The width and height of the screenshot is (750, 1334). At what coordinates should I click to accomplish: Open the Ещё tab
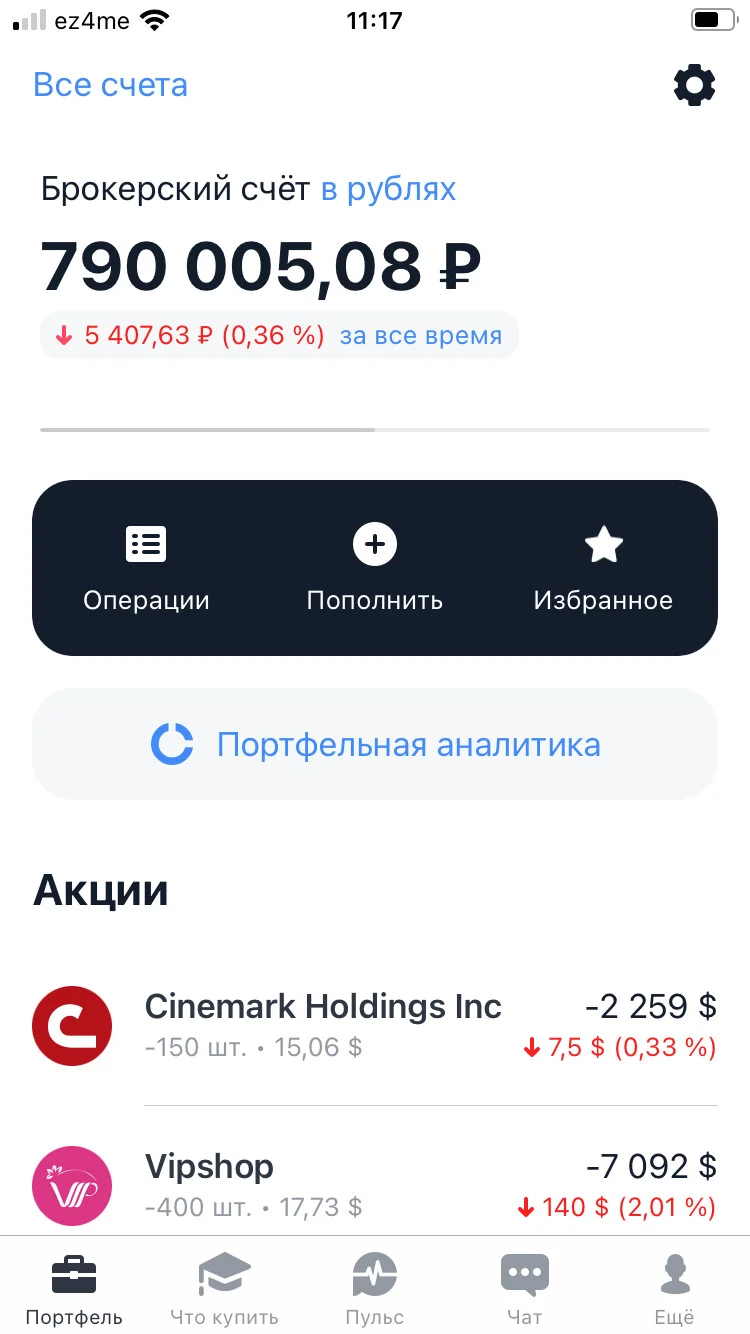click(x=676, y=1290)
